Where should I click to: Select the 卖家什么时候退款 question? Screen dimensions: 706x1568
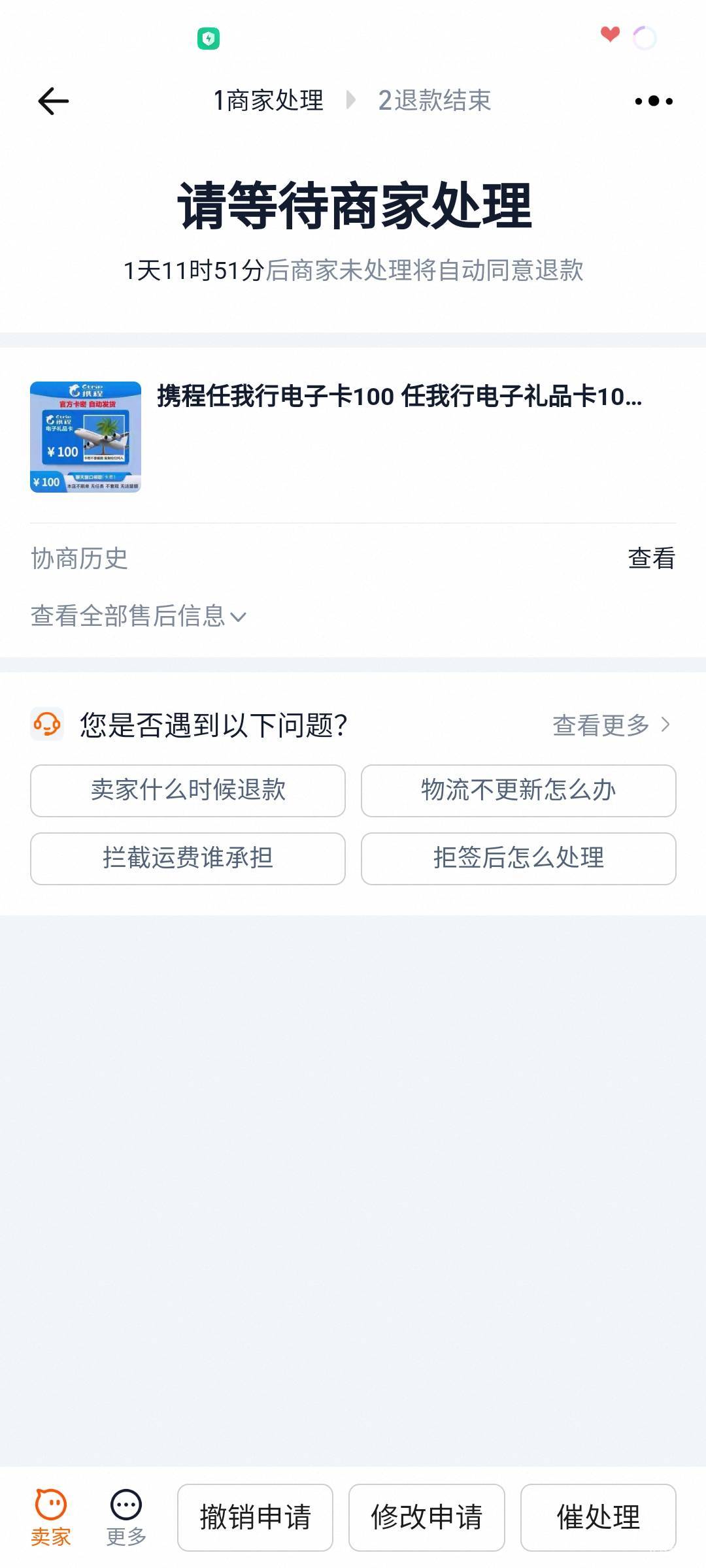188,791
